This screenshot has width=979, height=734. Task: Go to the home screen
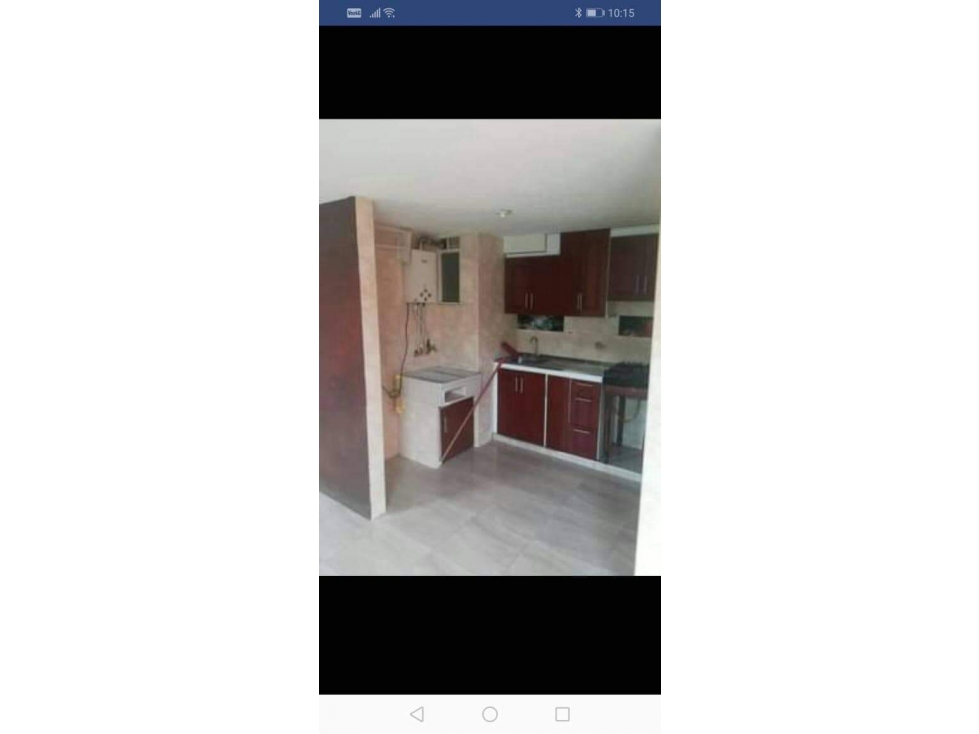(490, 714)
